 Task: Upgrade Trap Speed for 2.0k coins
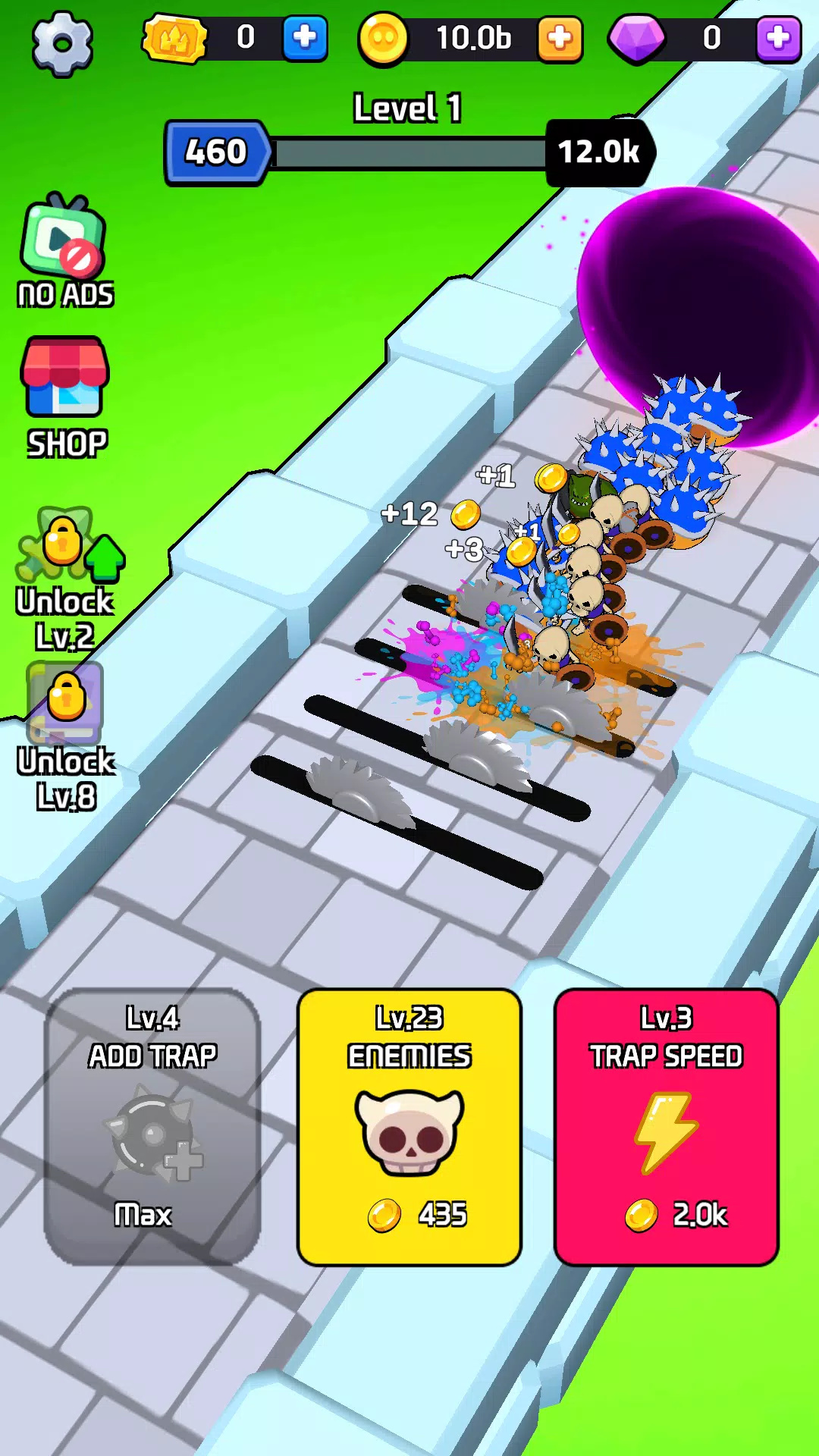[x=667, y=1126]
